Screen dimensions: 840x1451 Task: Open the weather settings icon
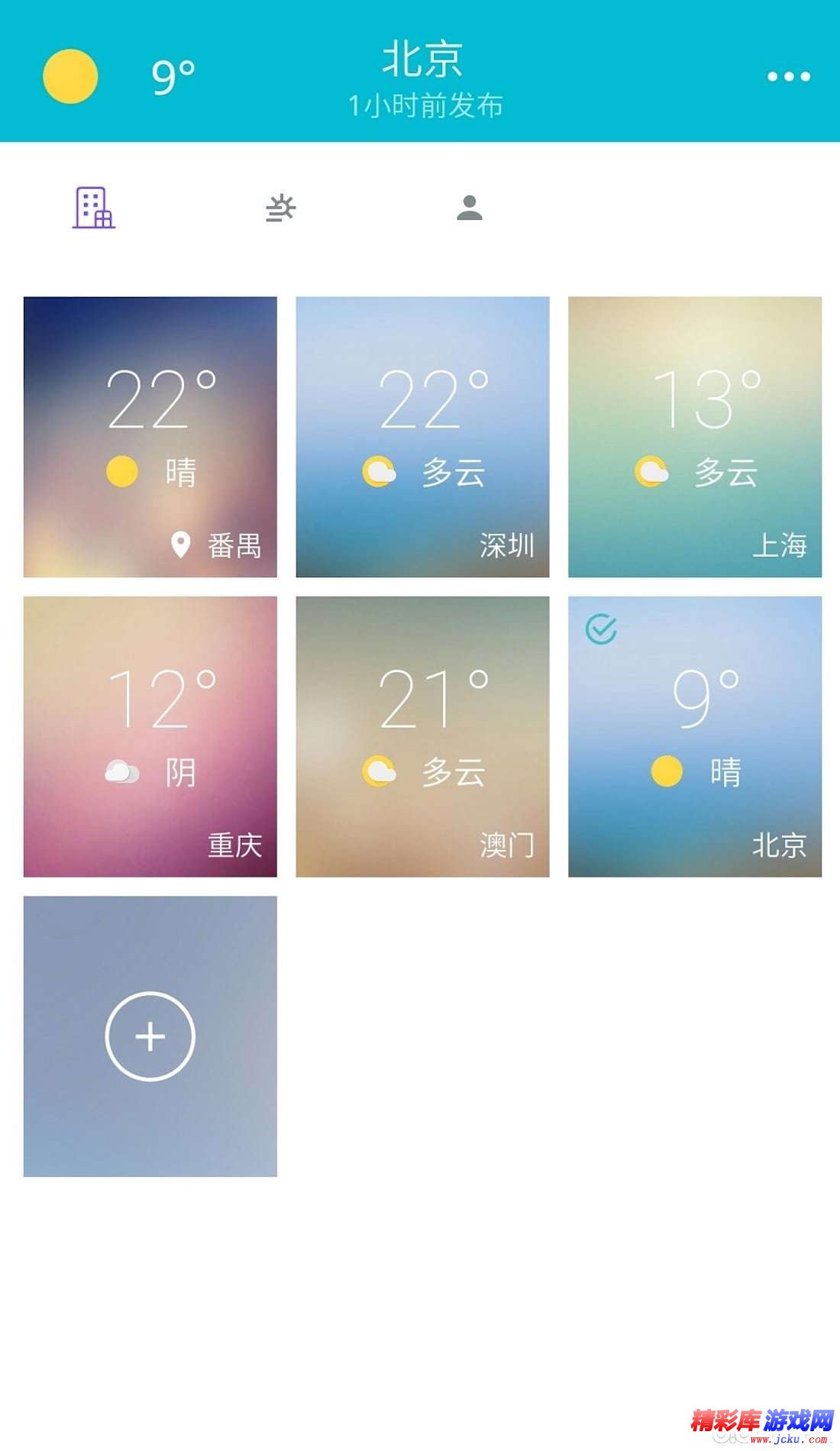coord(280,208)
